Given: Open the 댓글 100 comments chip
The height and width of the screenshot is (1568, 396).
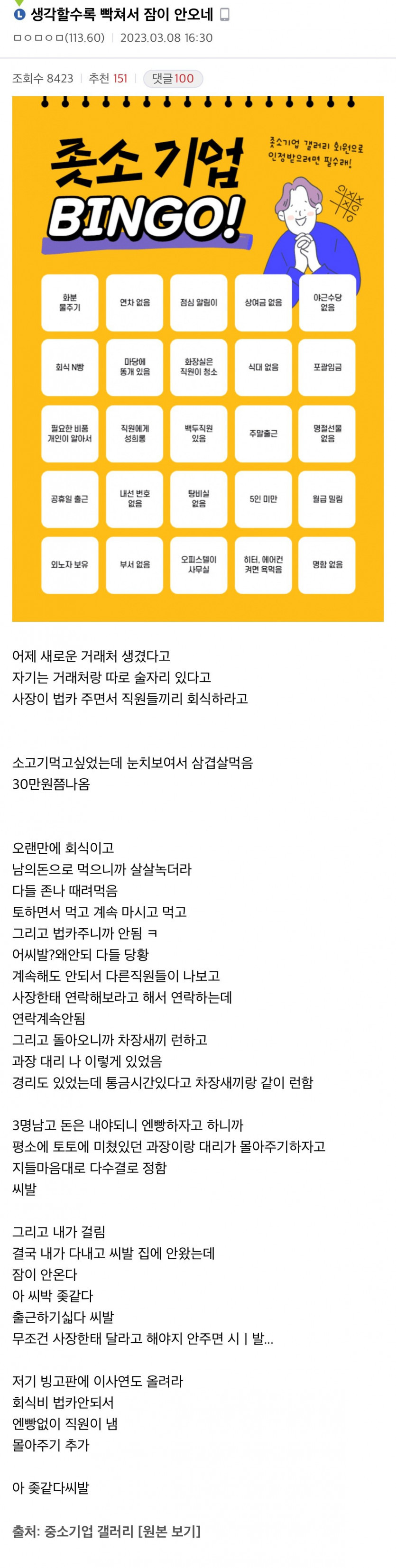Looking at the screenshot, I should pos(173,79).
